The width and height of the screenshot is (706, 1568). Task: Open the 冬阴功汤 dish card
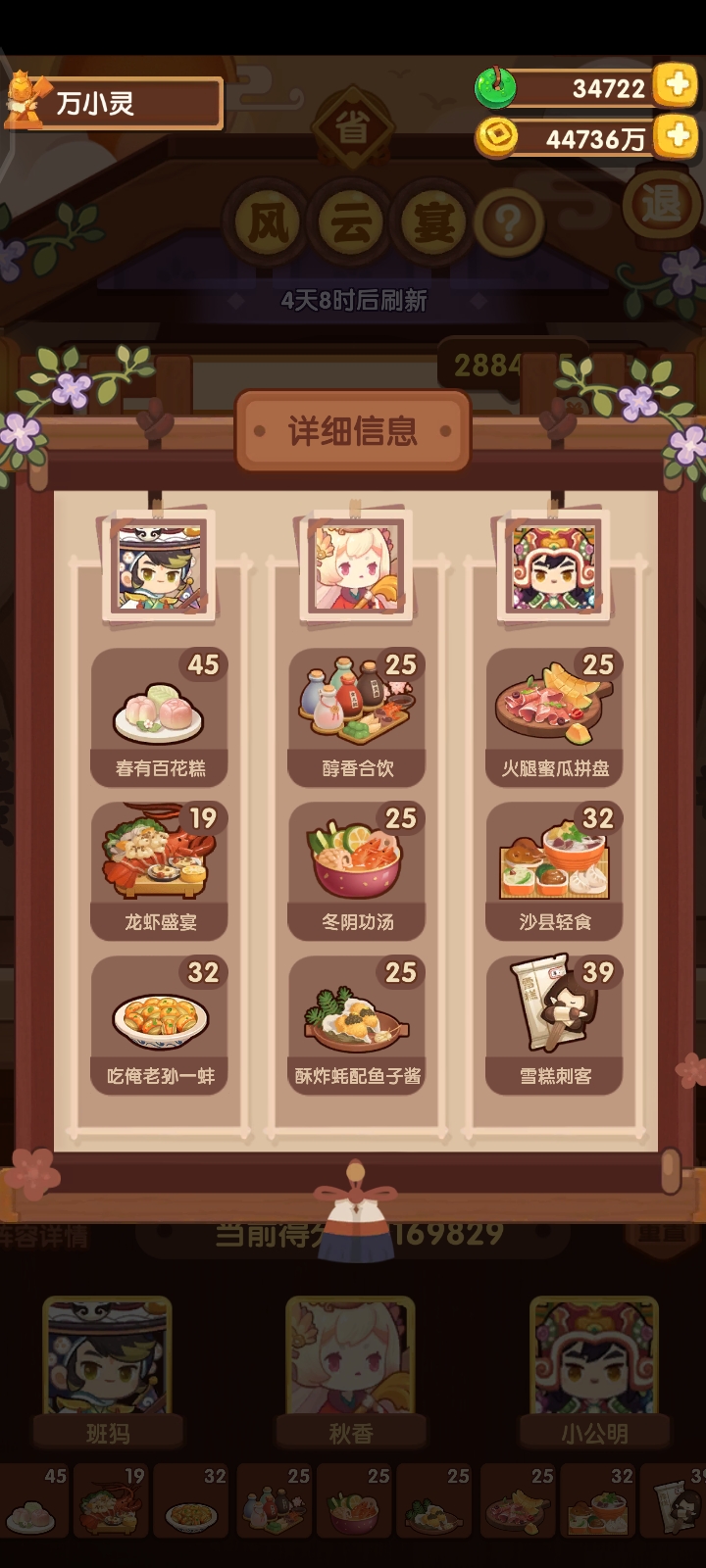coord(357,870)
